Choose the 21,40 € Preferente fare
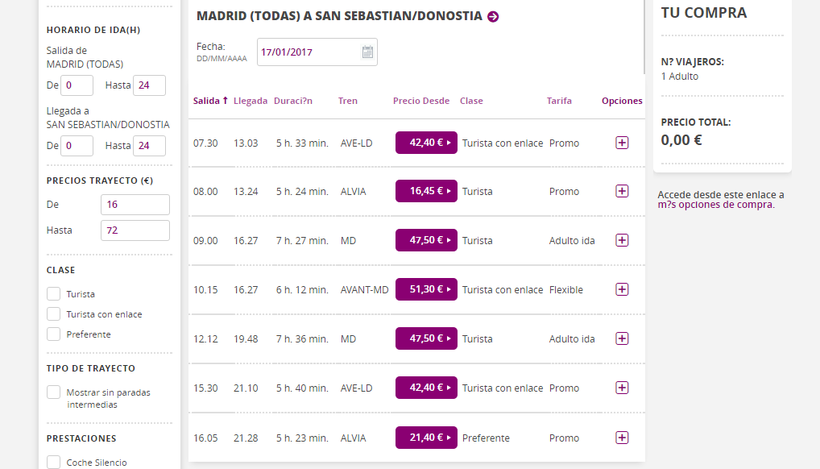 pos(426,437)
